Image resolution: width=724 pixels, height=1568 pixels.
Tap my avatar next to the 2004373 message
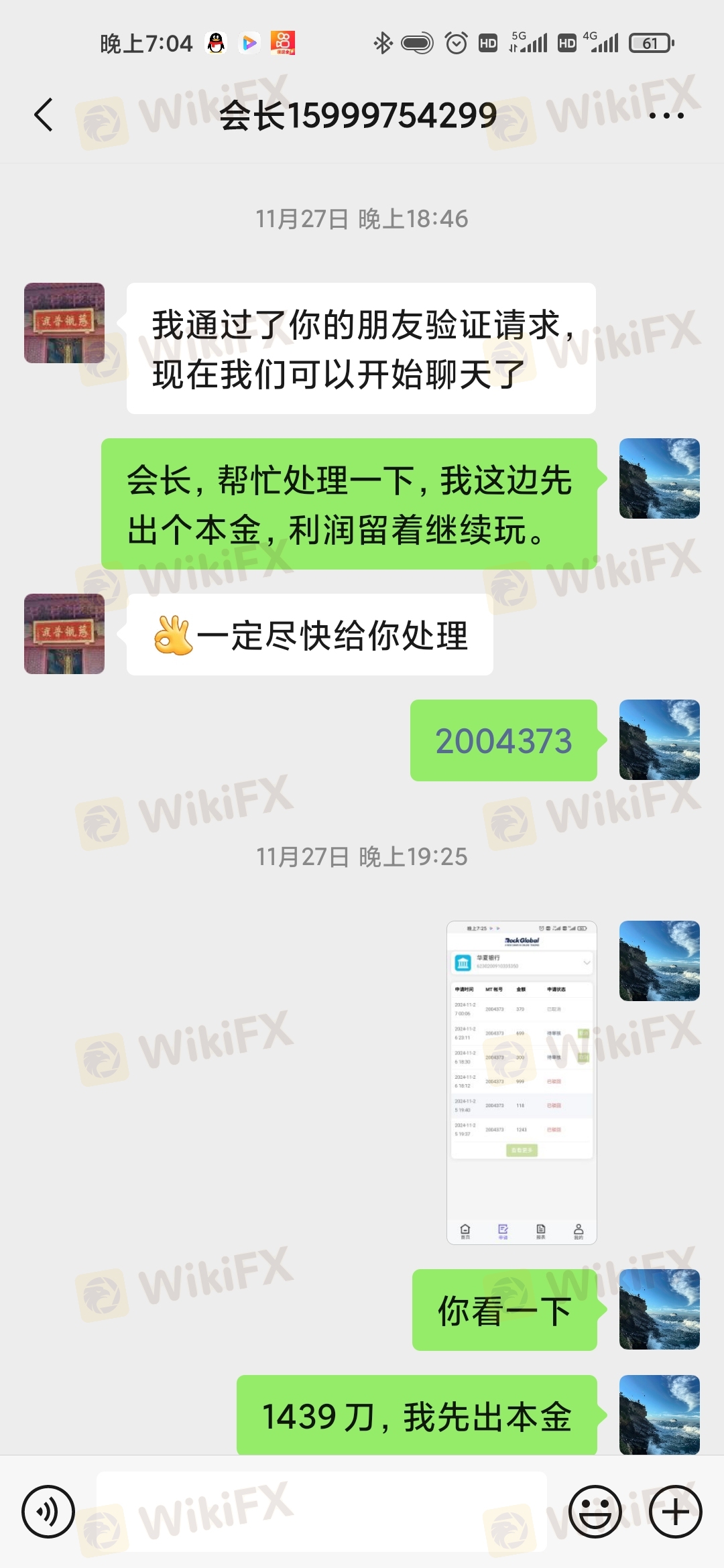[x=659, y=740]
